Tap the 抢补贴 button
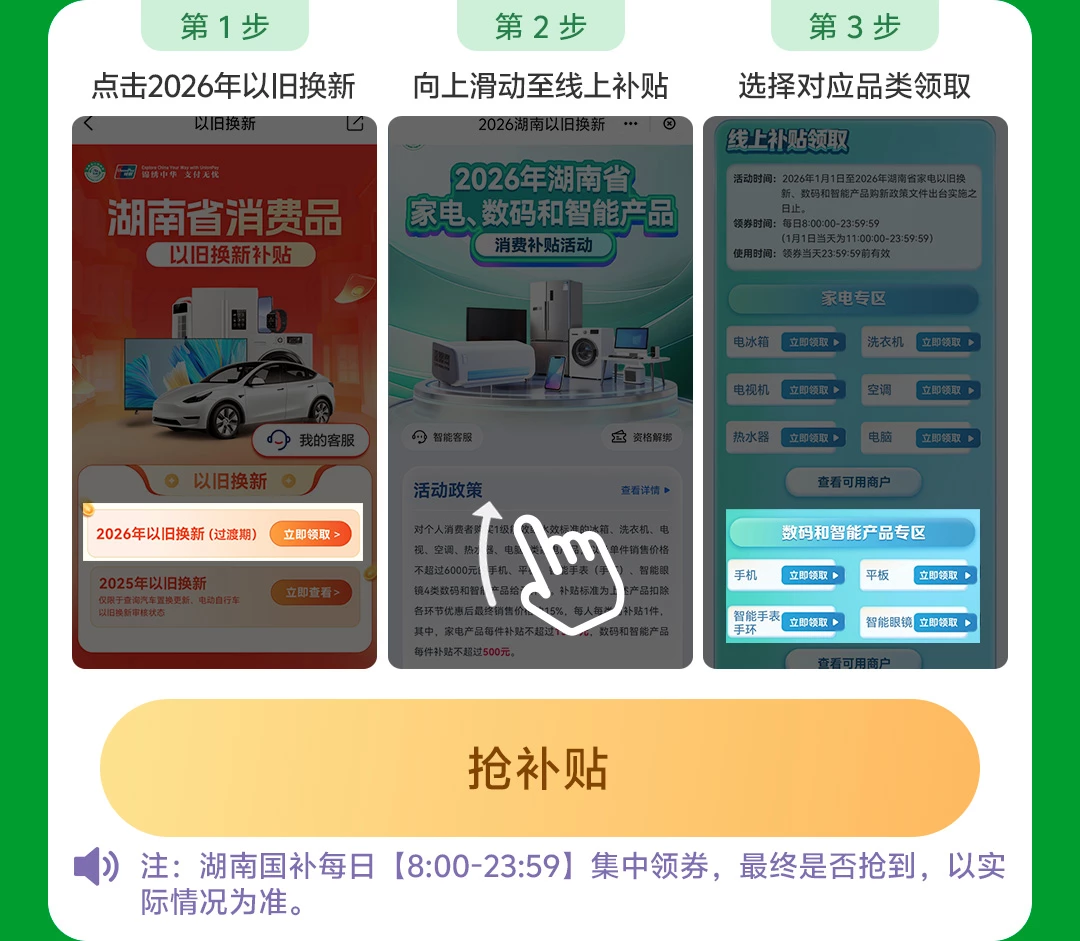The image size is (1080, 941). 539,768
